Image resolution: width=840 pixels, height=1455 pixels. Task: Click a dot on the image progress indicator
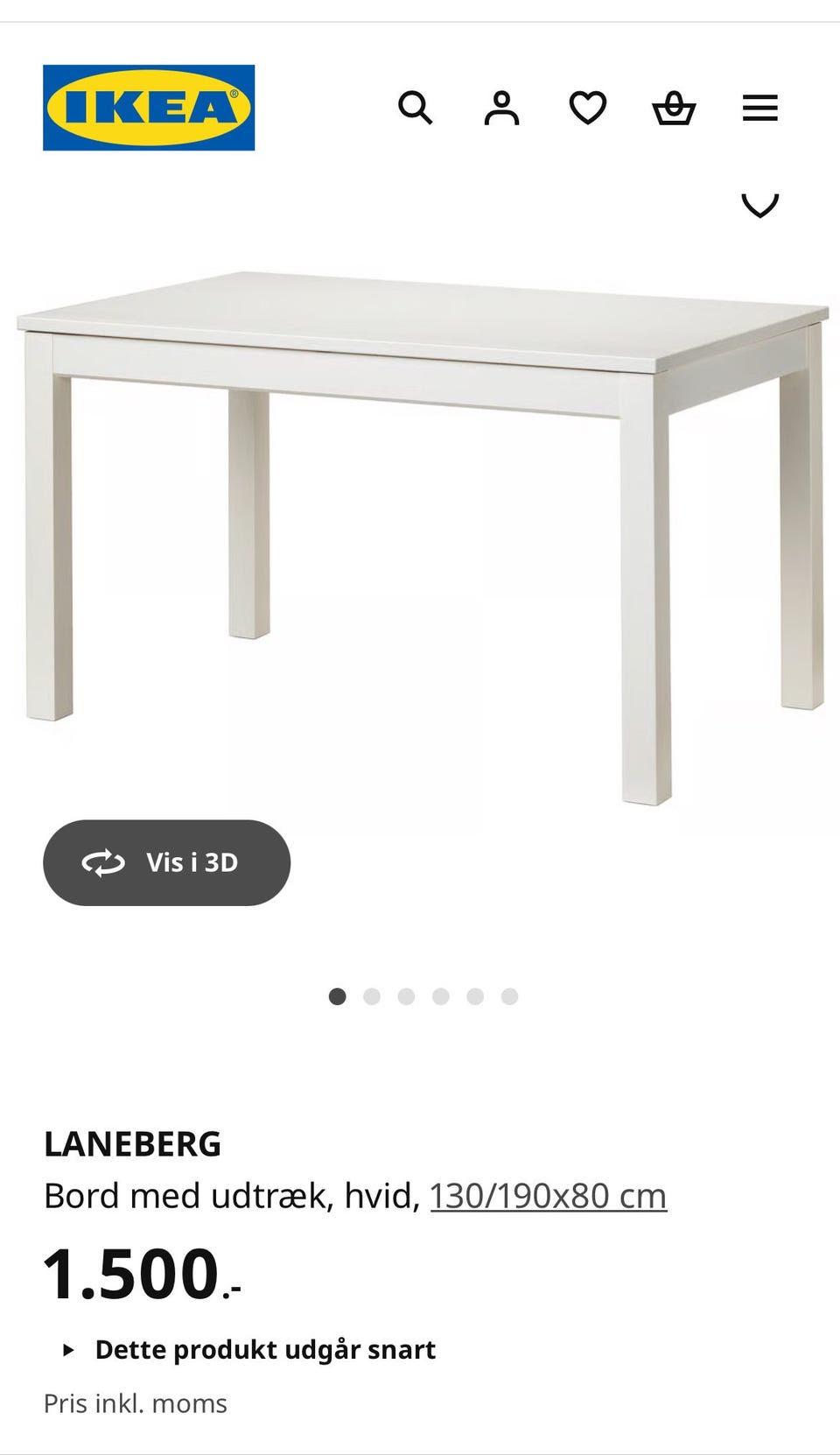click(x=407, y=996)
